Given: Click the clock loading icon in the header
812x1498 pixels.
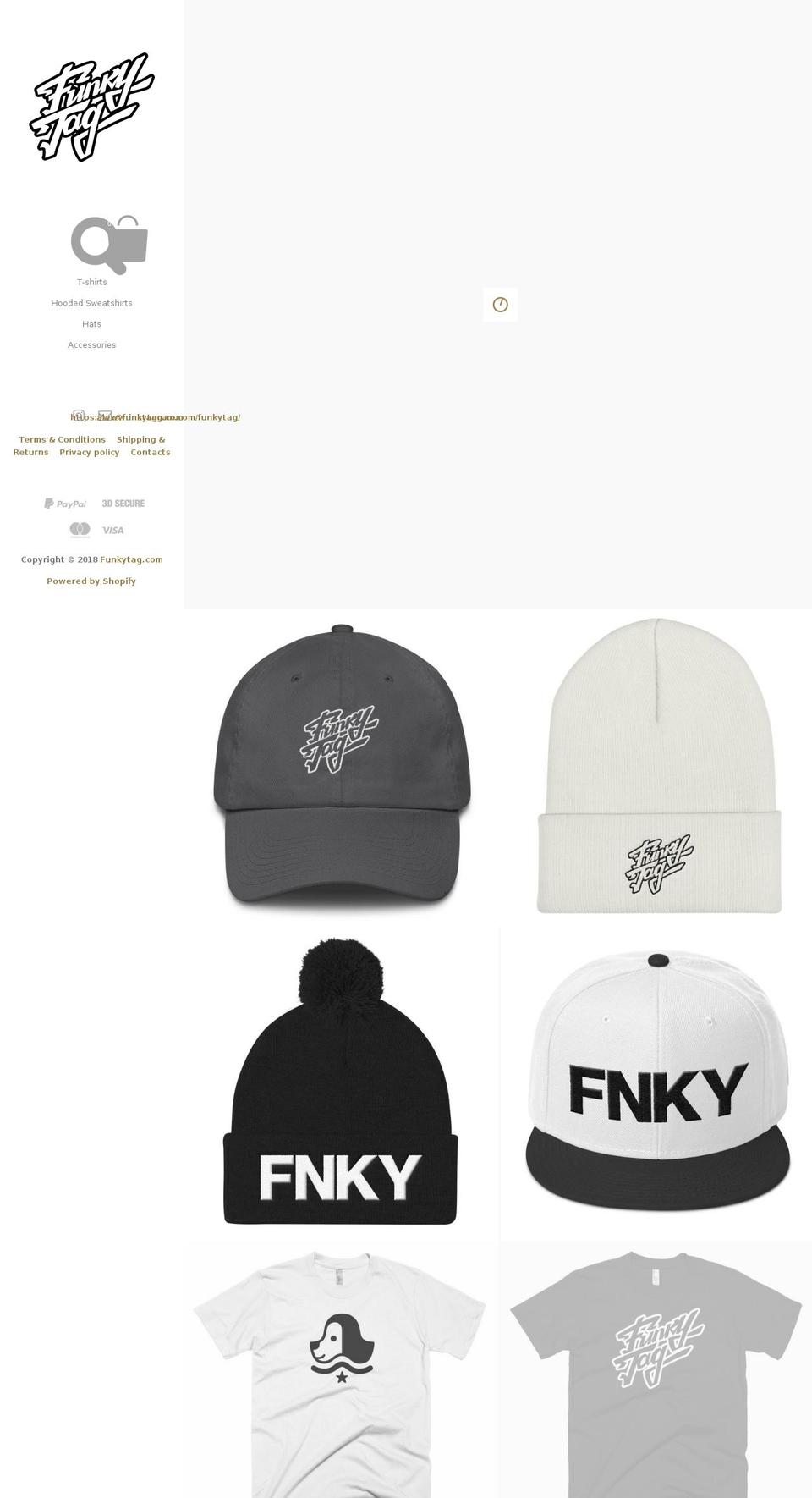Looking at the screenshot, I should click(499, 305).
